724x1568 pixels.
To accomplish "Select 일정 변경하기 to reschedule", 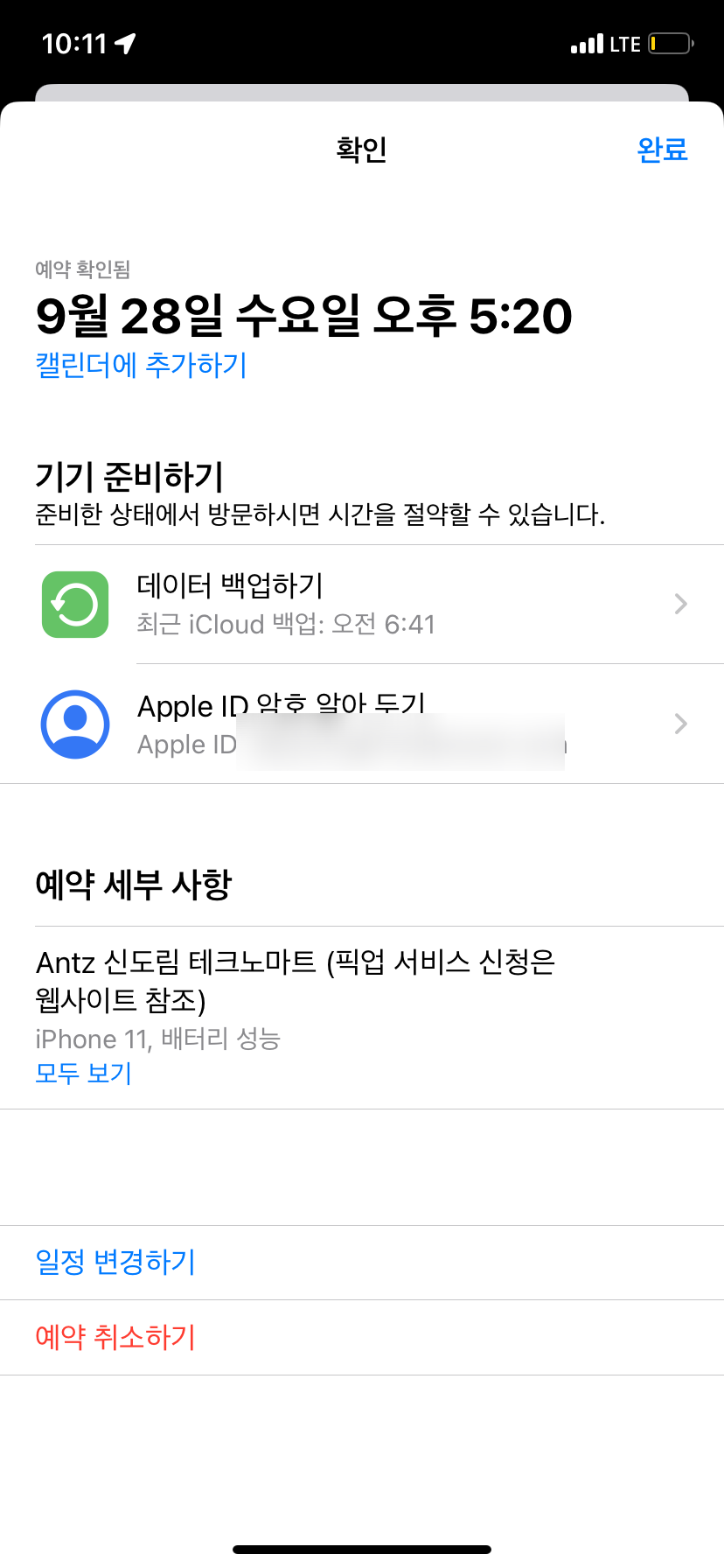I will [115, 1263].
